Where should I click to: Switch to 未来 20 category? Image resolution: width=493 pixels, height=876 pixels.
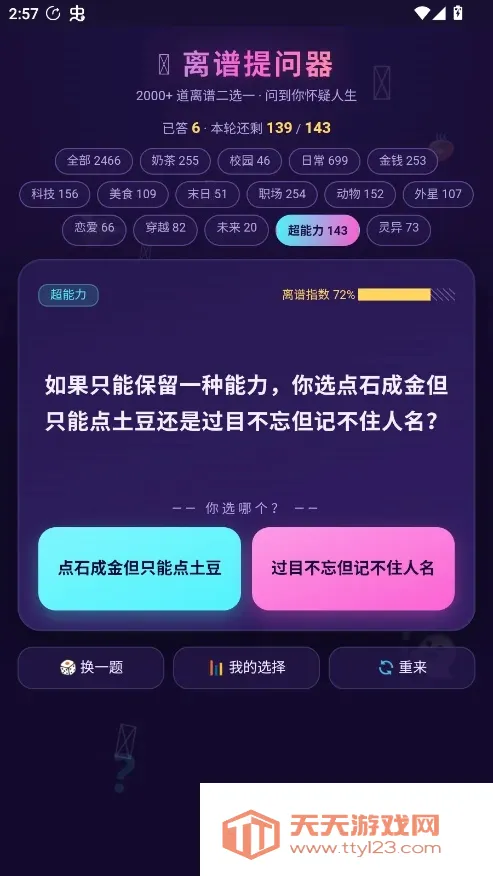pos(236,228)
